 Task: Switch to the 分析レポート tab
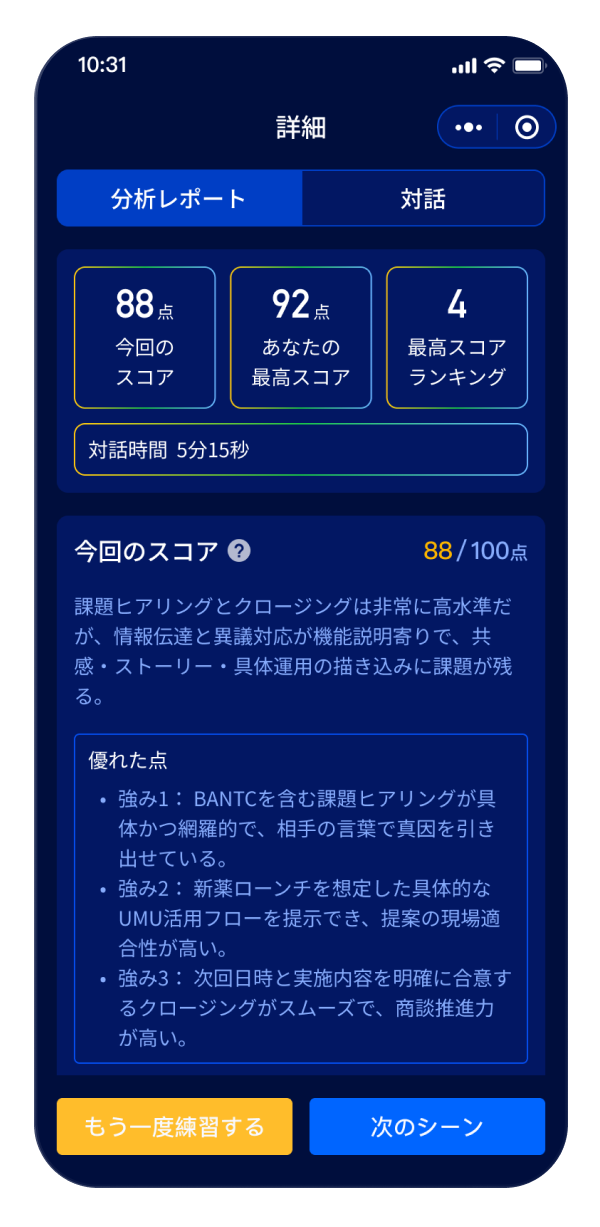(x=179, y=198)
